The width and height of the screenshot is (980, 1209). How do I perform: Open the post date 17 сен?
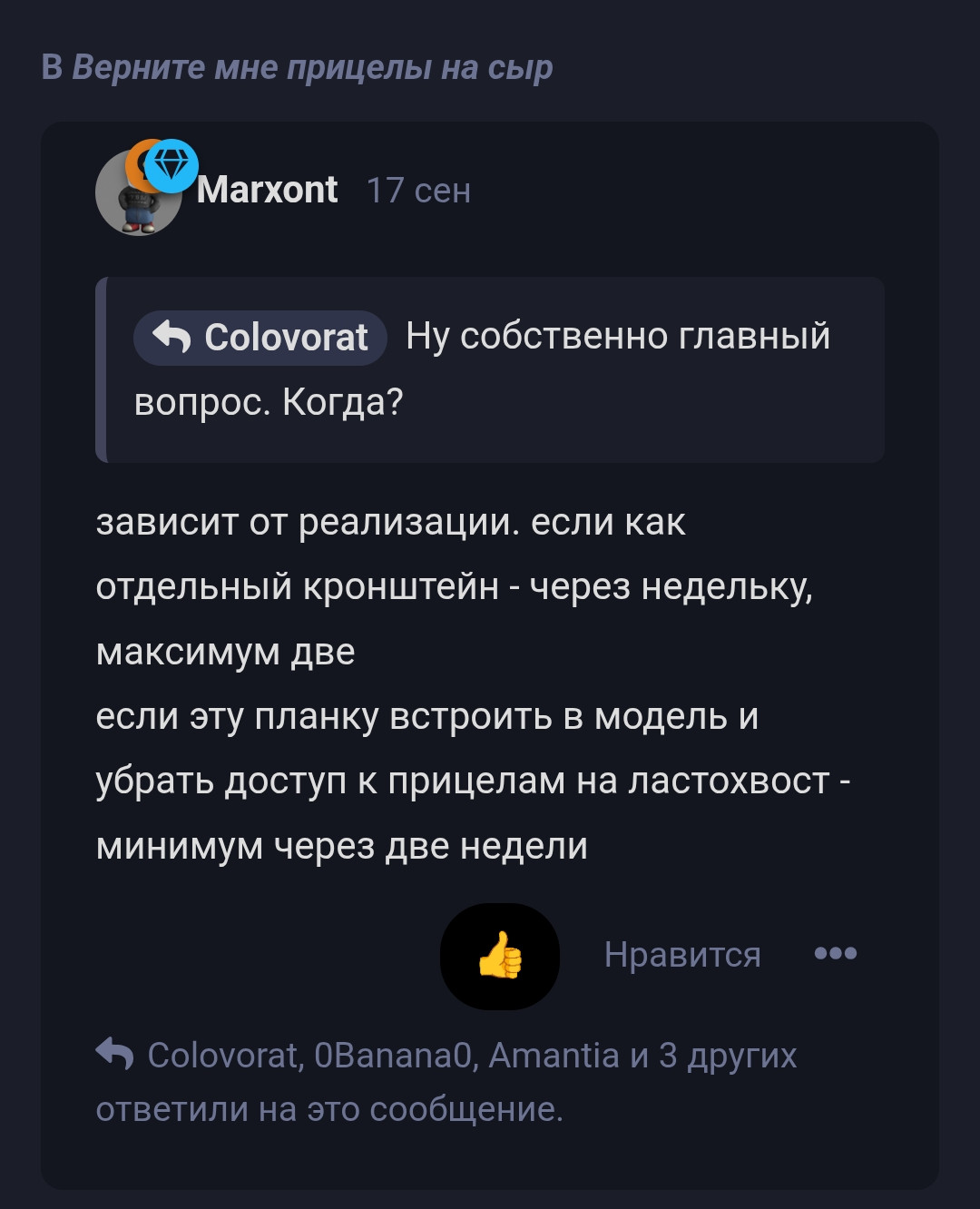[418, 191]
